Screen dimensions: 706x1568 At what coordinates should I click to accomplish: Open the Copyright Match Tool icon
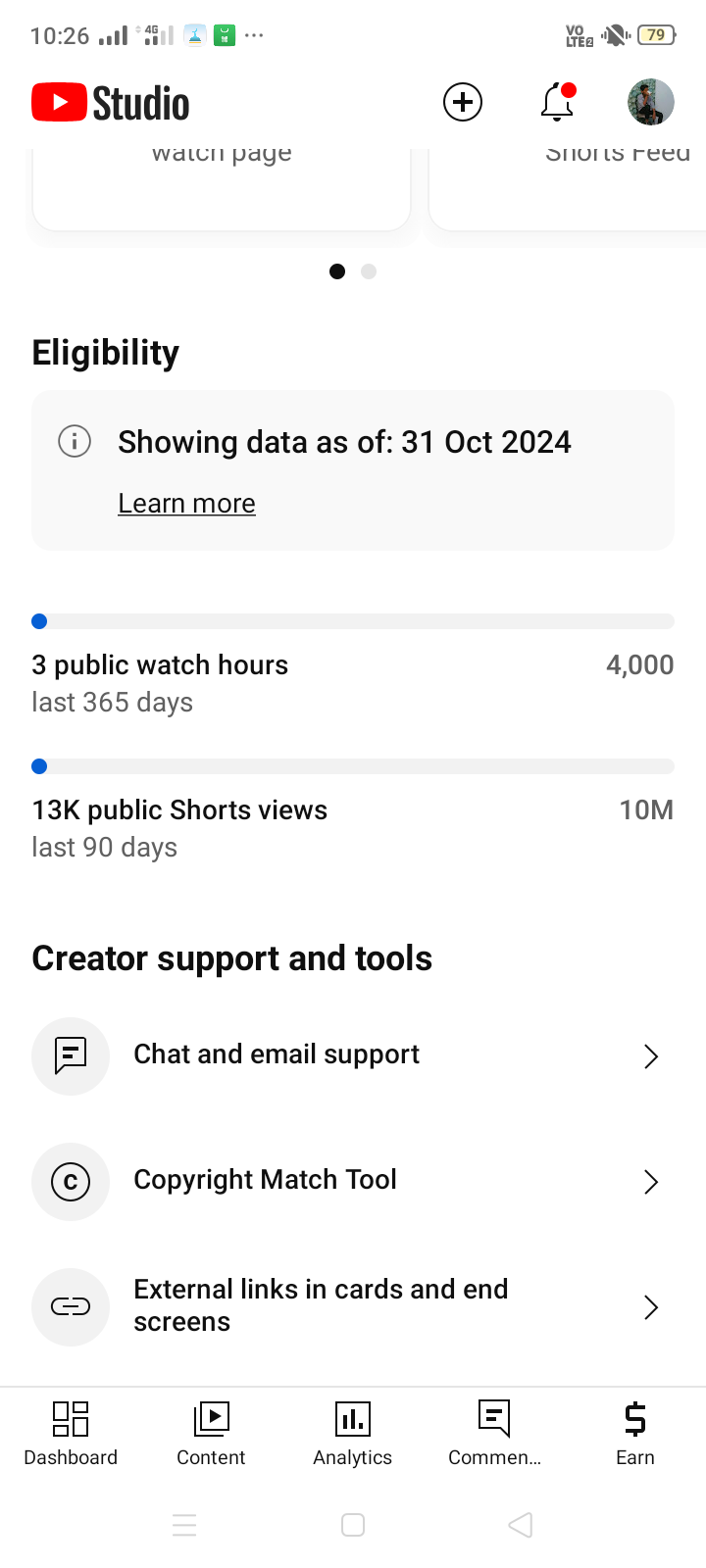pyautogui.click(x=70, y=1181)
